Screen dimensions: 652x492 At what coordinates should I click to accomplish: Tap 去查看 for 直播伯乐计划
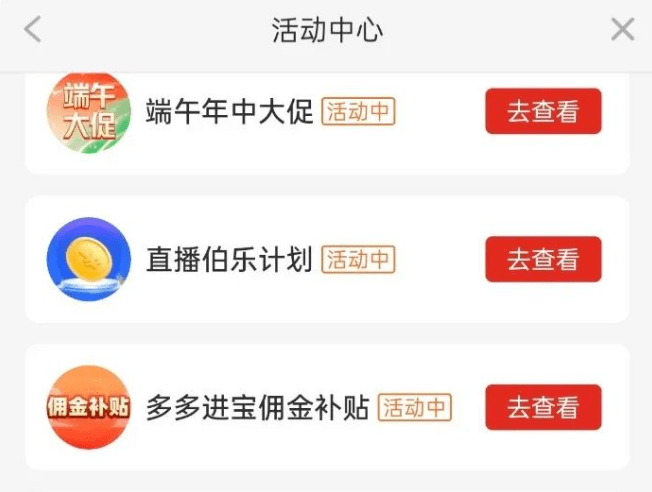pyautogui.click(x=543, y=260)
